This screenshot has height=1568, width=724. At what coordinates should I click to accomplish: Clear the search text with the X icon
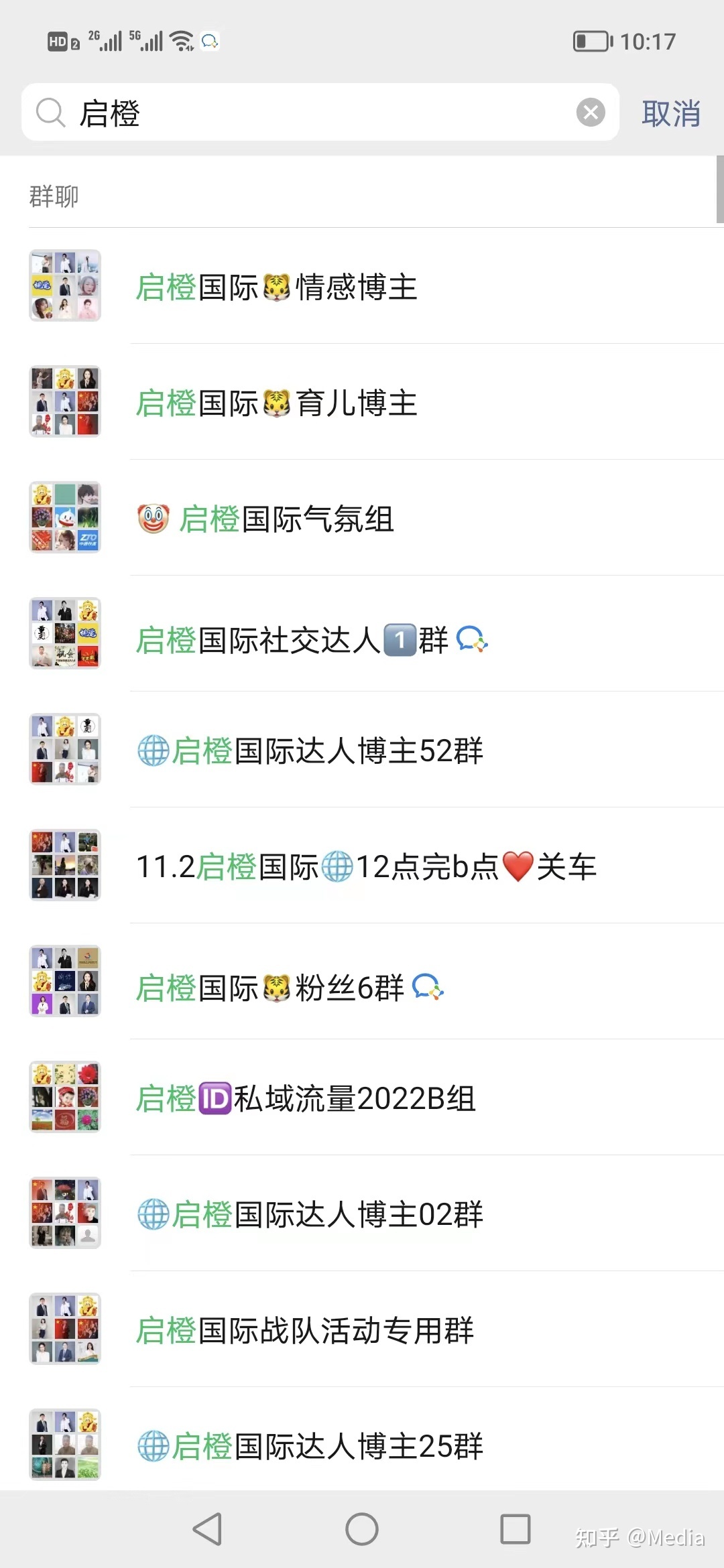click(591, 113)
